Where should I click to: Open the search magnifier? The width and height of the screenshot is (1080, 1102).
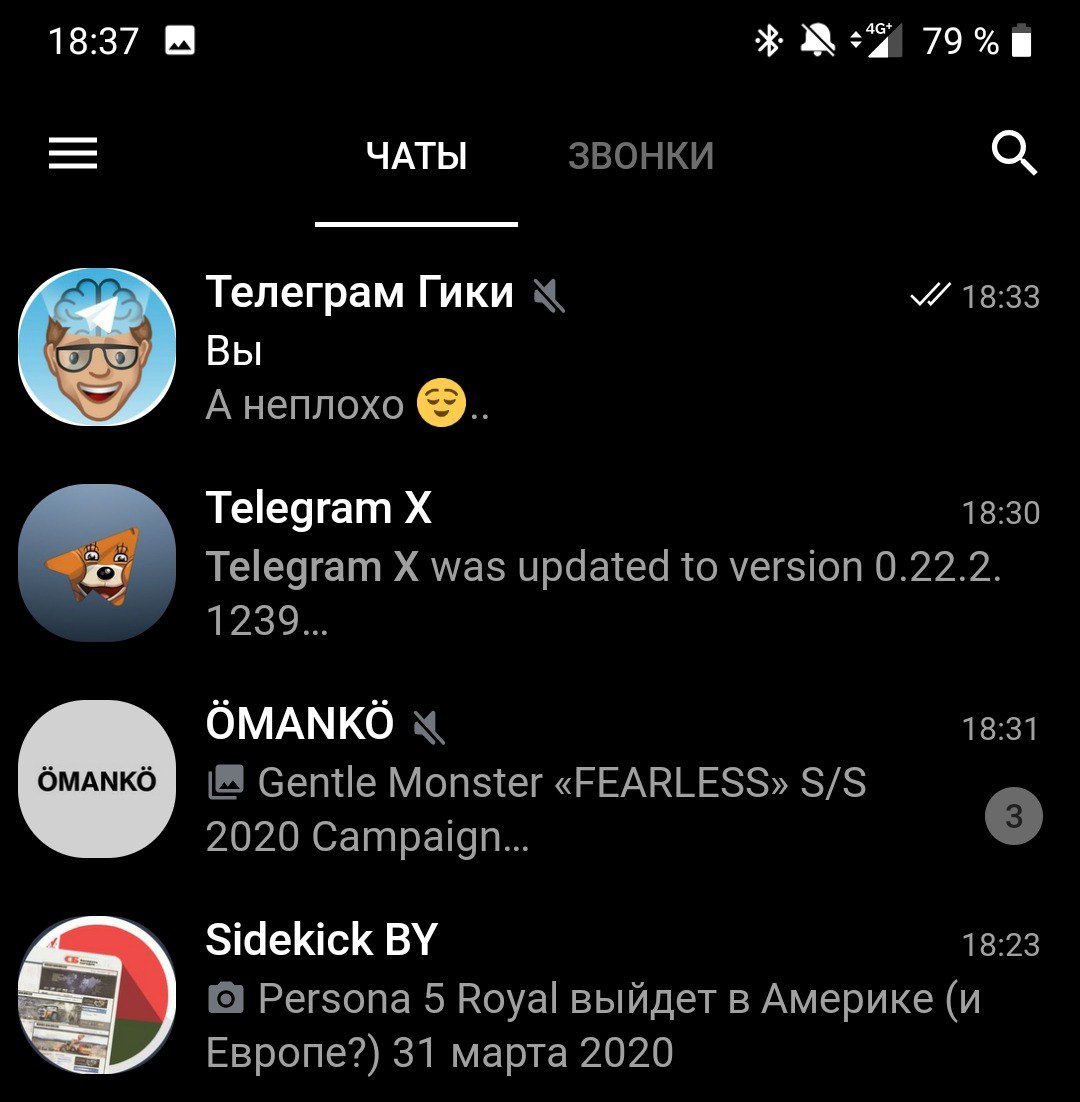point(1014,154)
